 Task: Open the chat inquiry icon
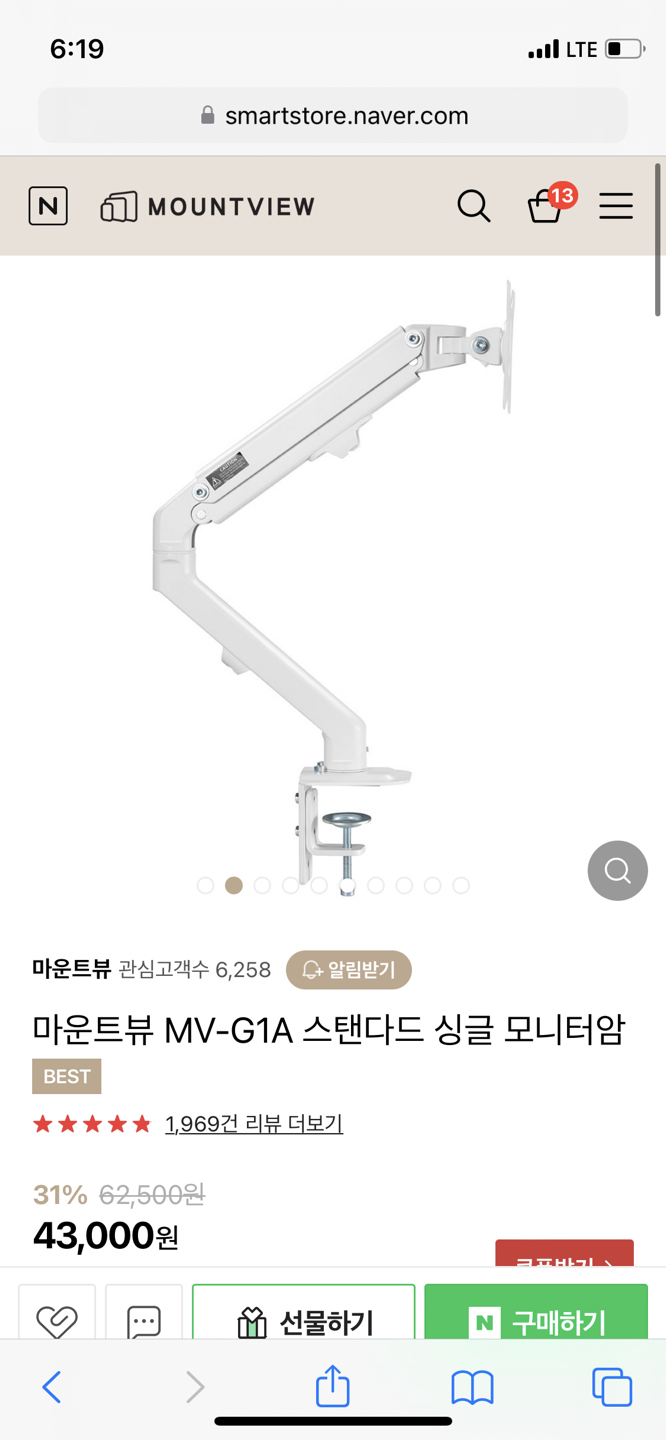[144, 1320]
